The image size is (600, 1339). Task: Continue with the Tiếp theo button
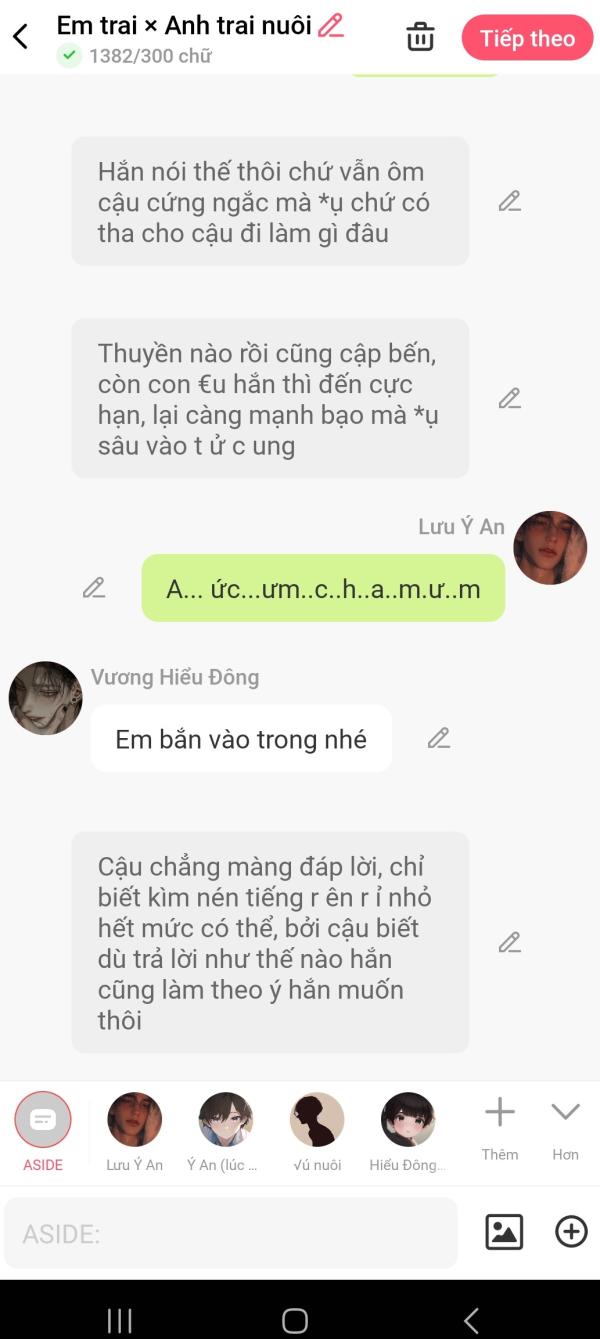(x=527, y=38)
